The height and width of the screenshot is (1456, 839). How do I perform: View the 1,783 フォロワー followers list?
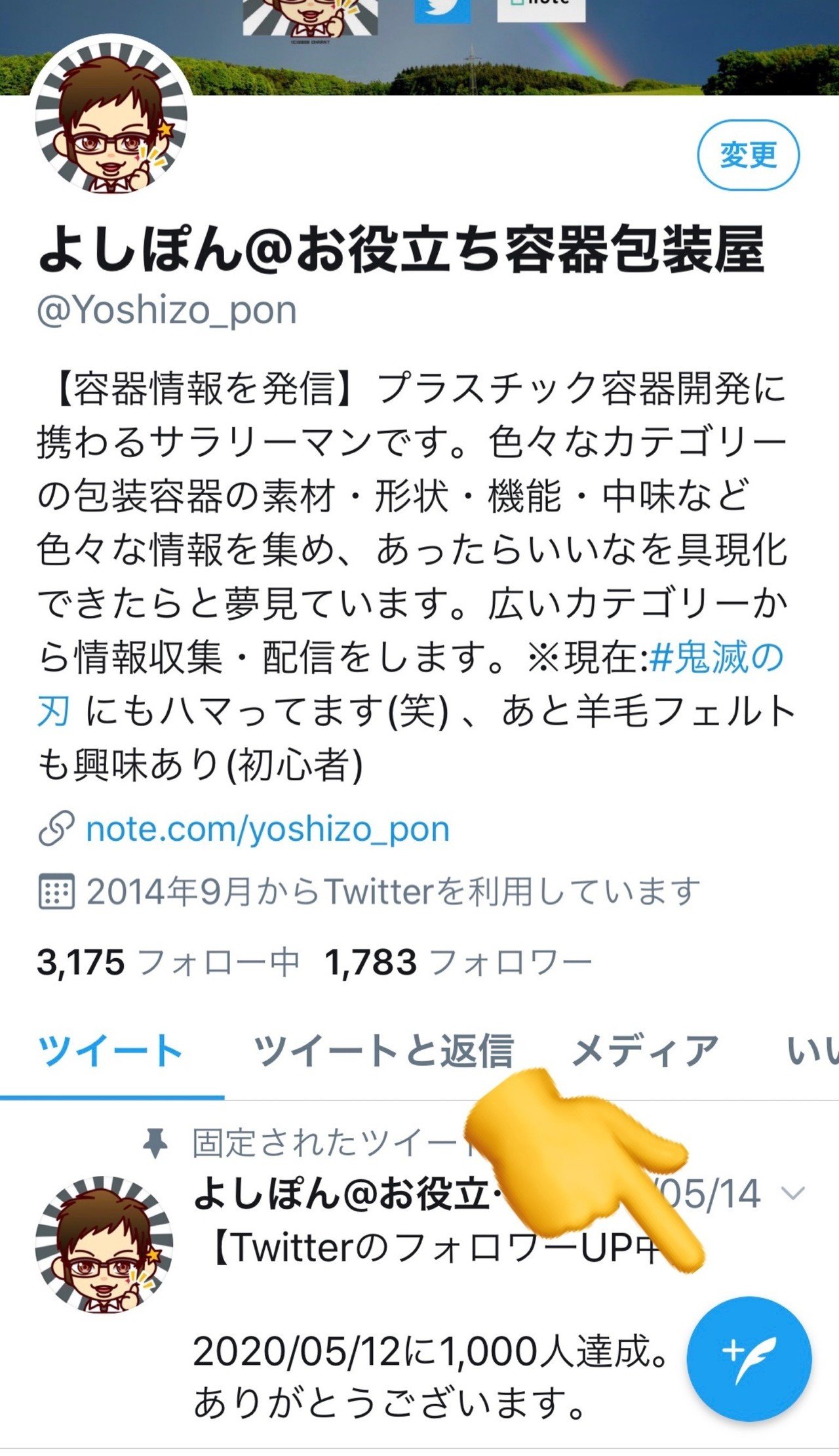point(458,963)
